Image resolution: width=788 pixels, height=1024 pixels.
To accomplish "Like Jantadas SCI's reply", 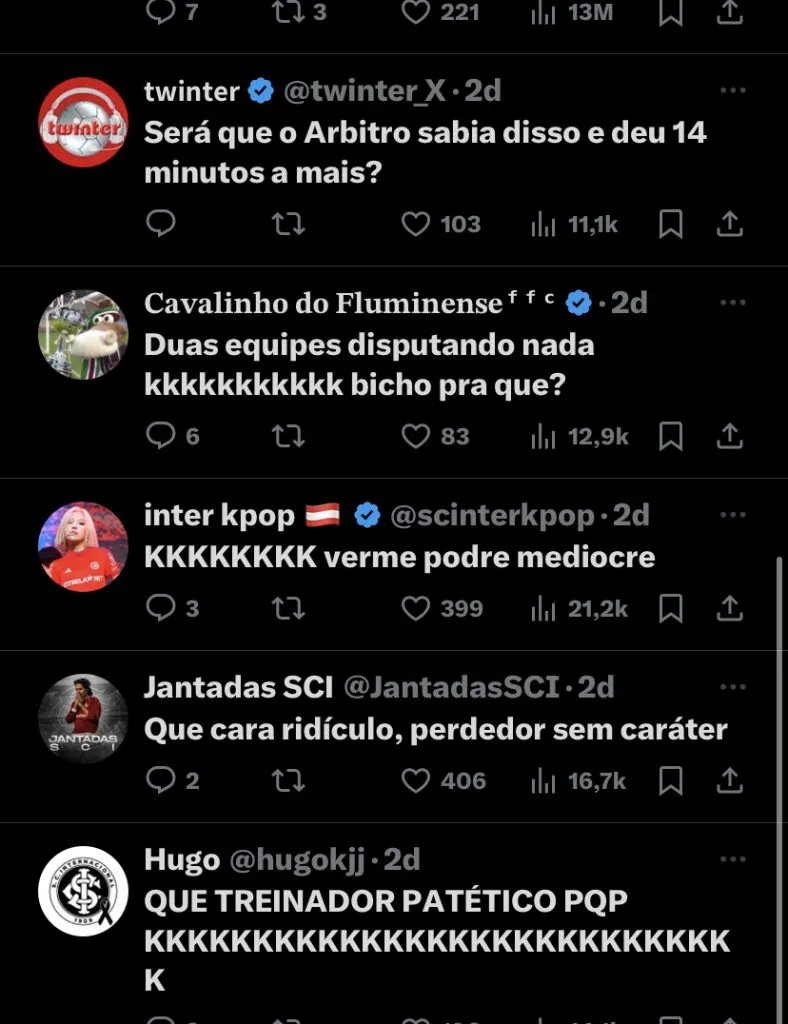I will click(416, 780).
